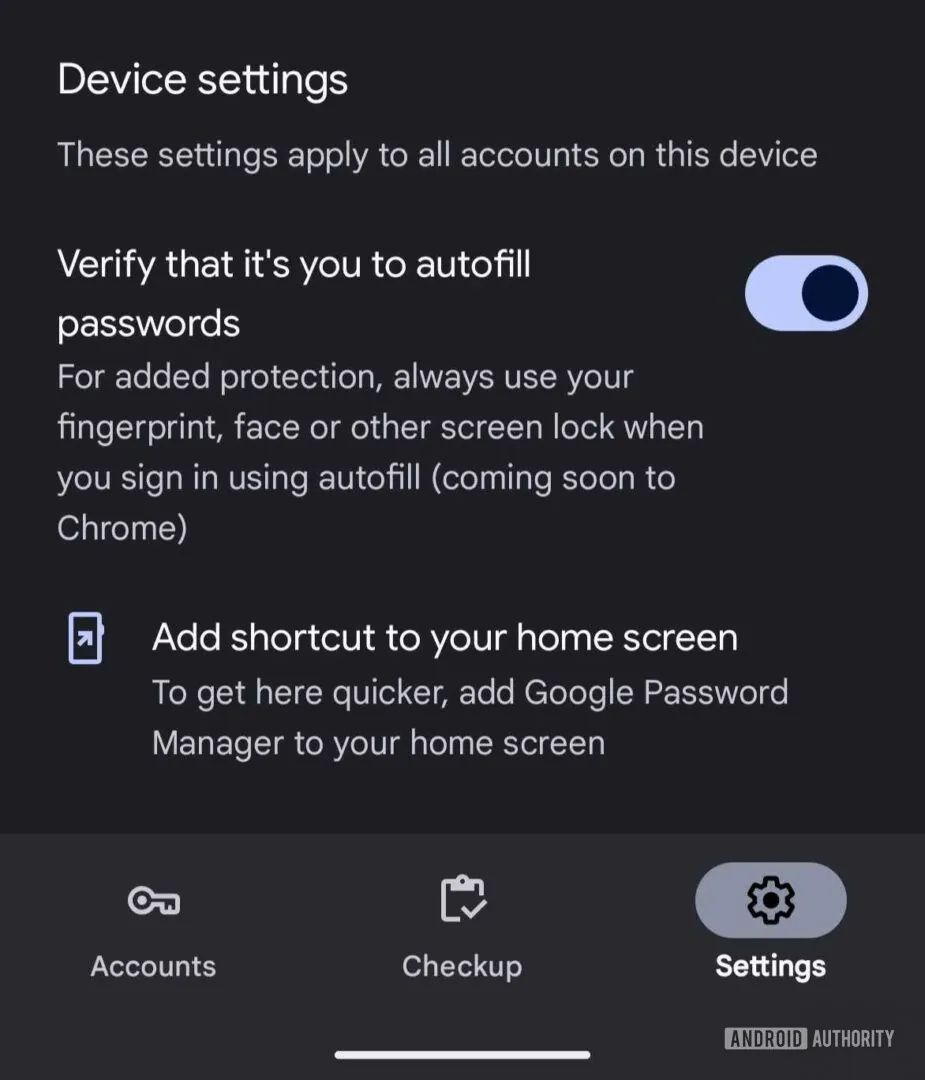The width and height of the screenshot is (925, 1080).
Task: Stay on the Settings tab
Action: point(770,930)
